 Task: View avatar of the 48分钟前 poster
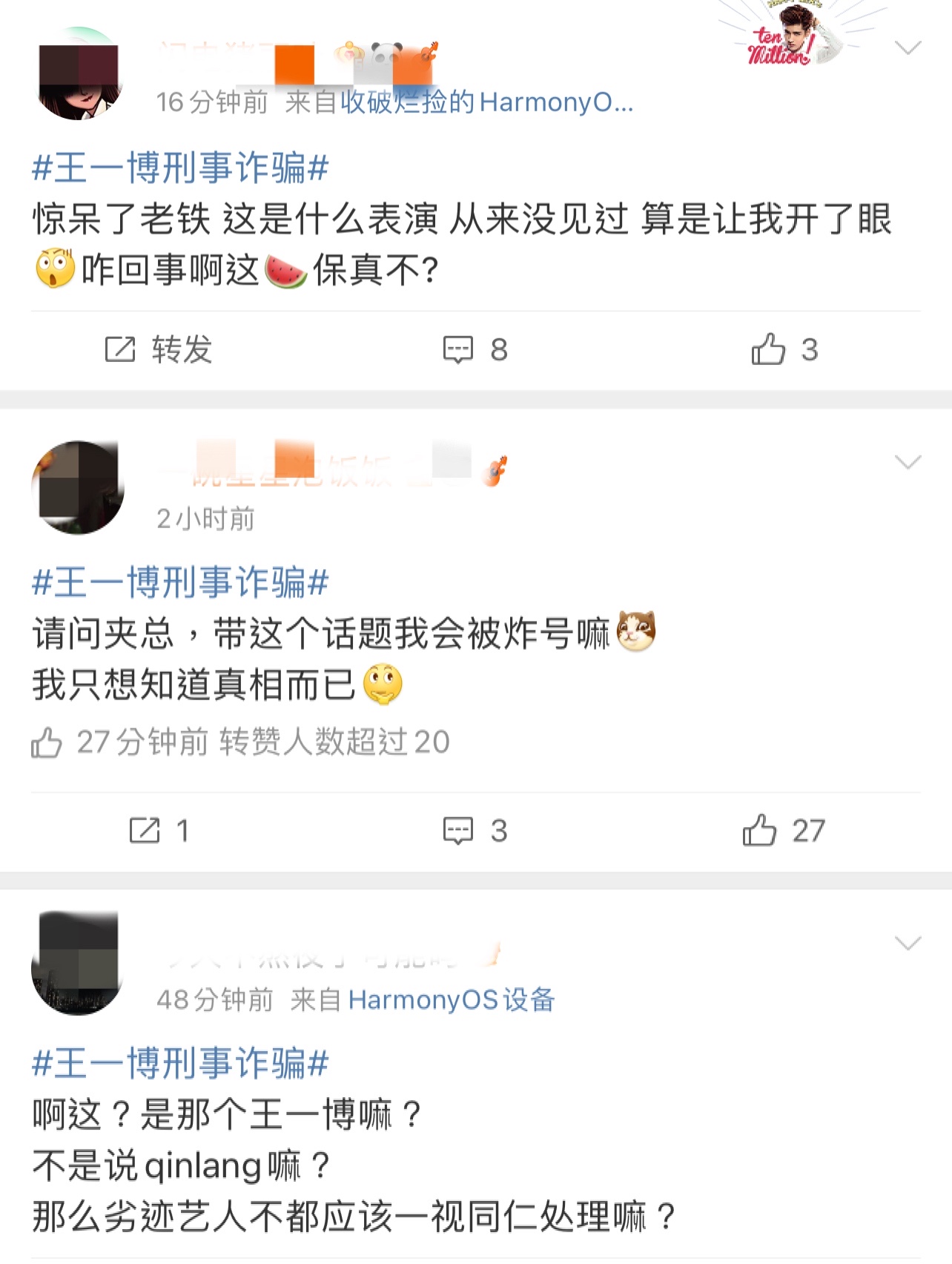(x=78, y=964)
